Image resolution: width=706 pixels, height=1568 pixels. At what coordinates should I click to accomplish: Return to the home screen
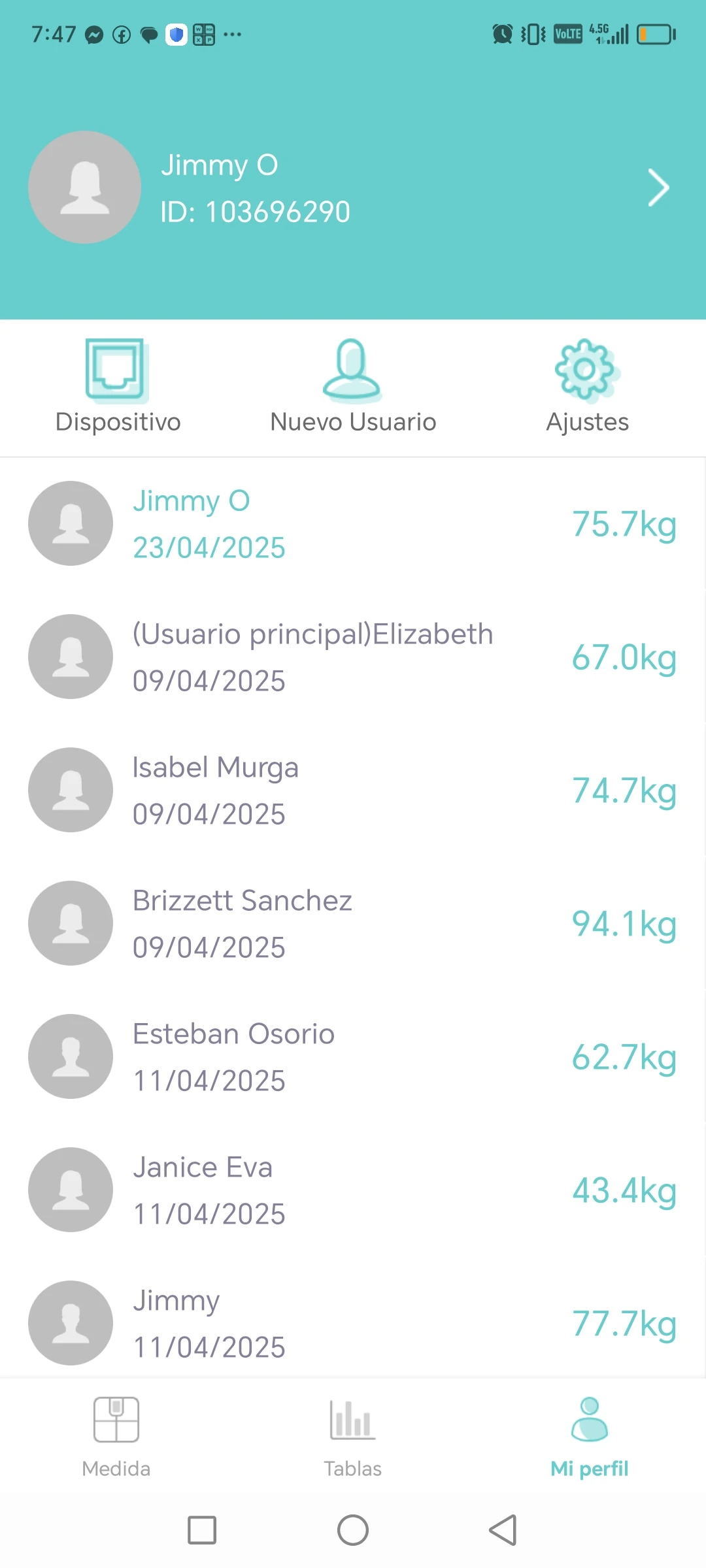353,1530
